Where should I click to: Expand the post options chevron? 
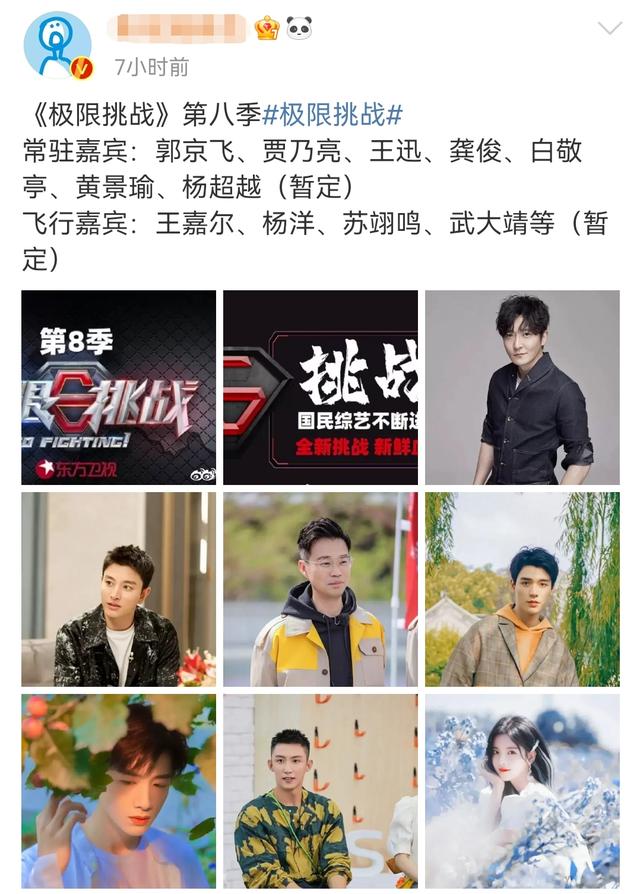point(609,28)
